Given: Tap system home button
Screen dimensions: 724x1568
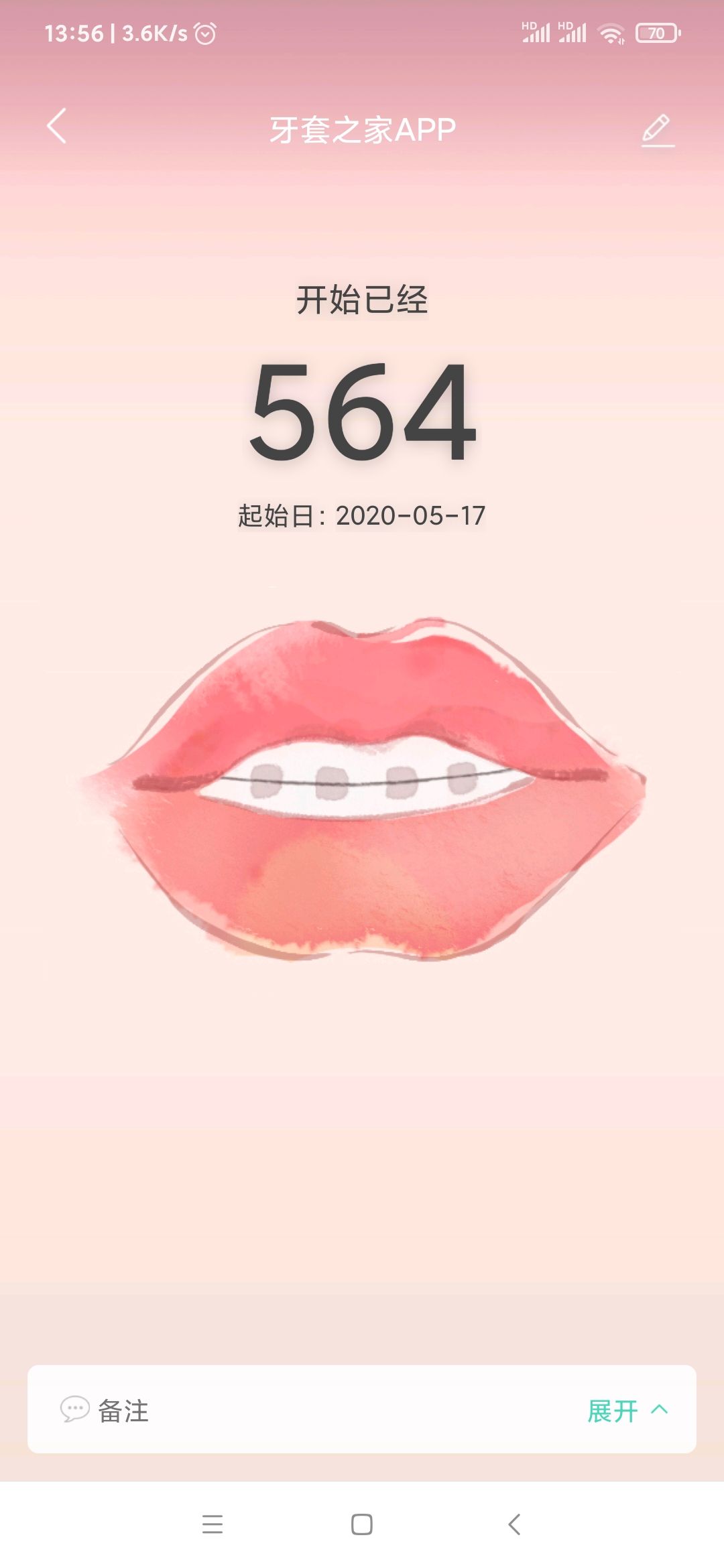Looking at the screenshot, I should click(x=362, y=1524).
